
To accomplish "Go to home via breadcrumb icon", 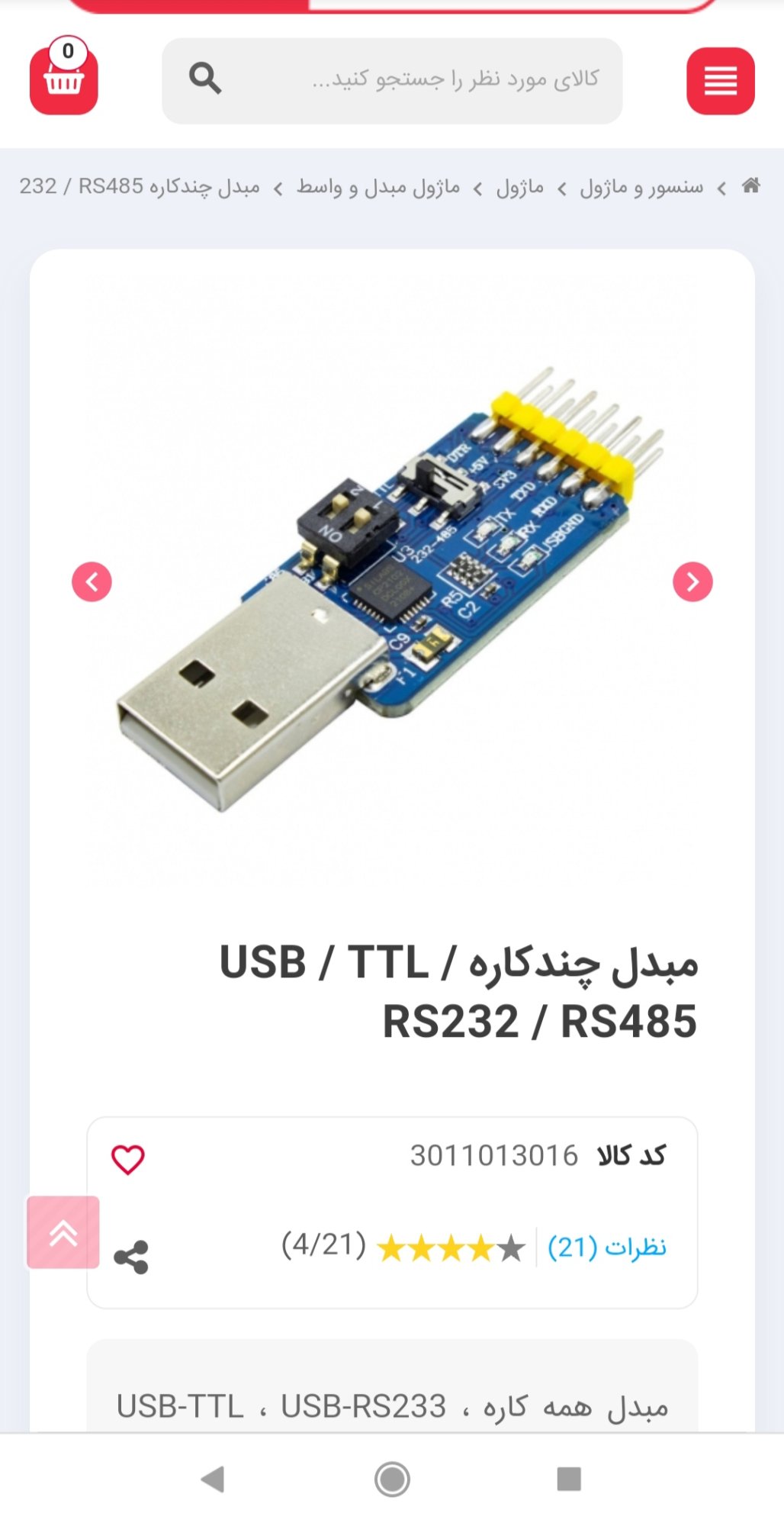I will pyautogui.click(x=751, y=185).
